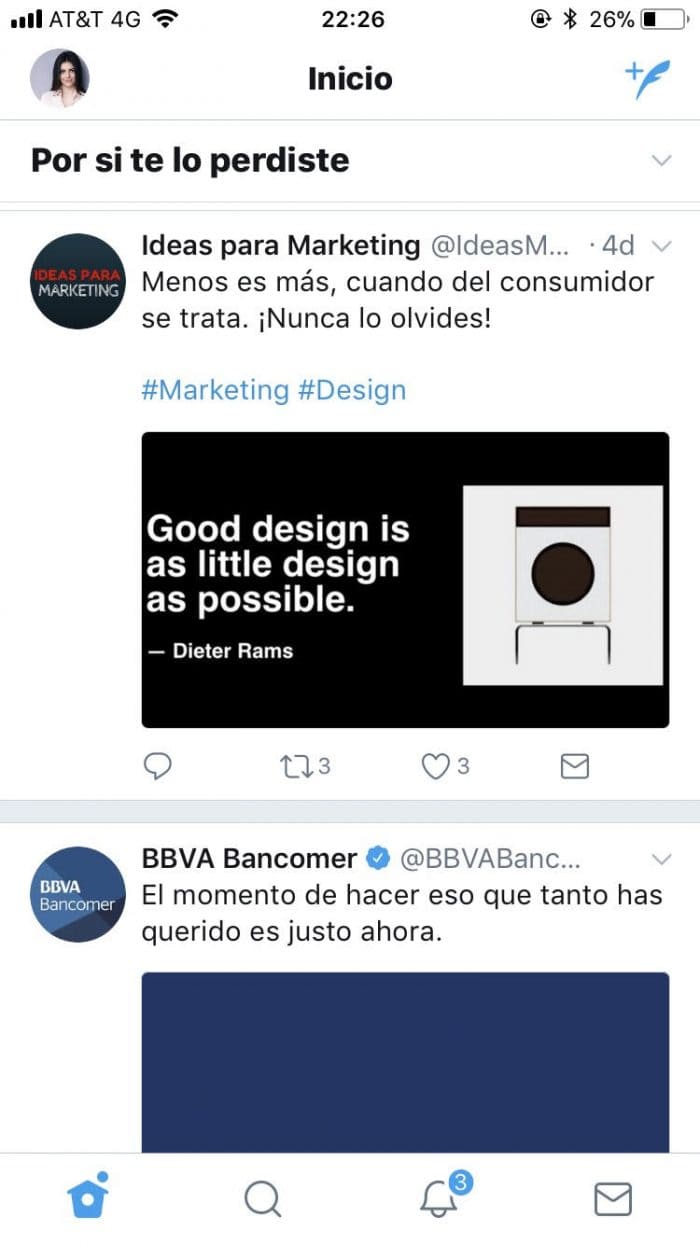The image size is (700, 1245).
Task: Switch to the Messages tab
Action: (613, 1198)
